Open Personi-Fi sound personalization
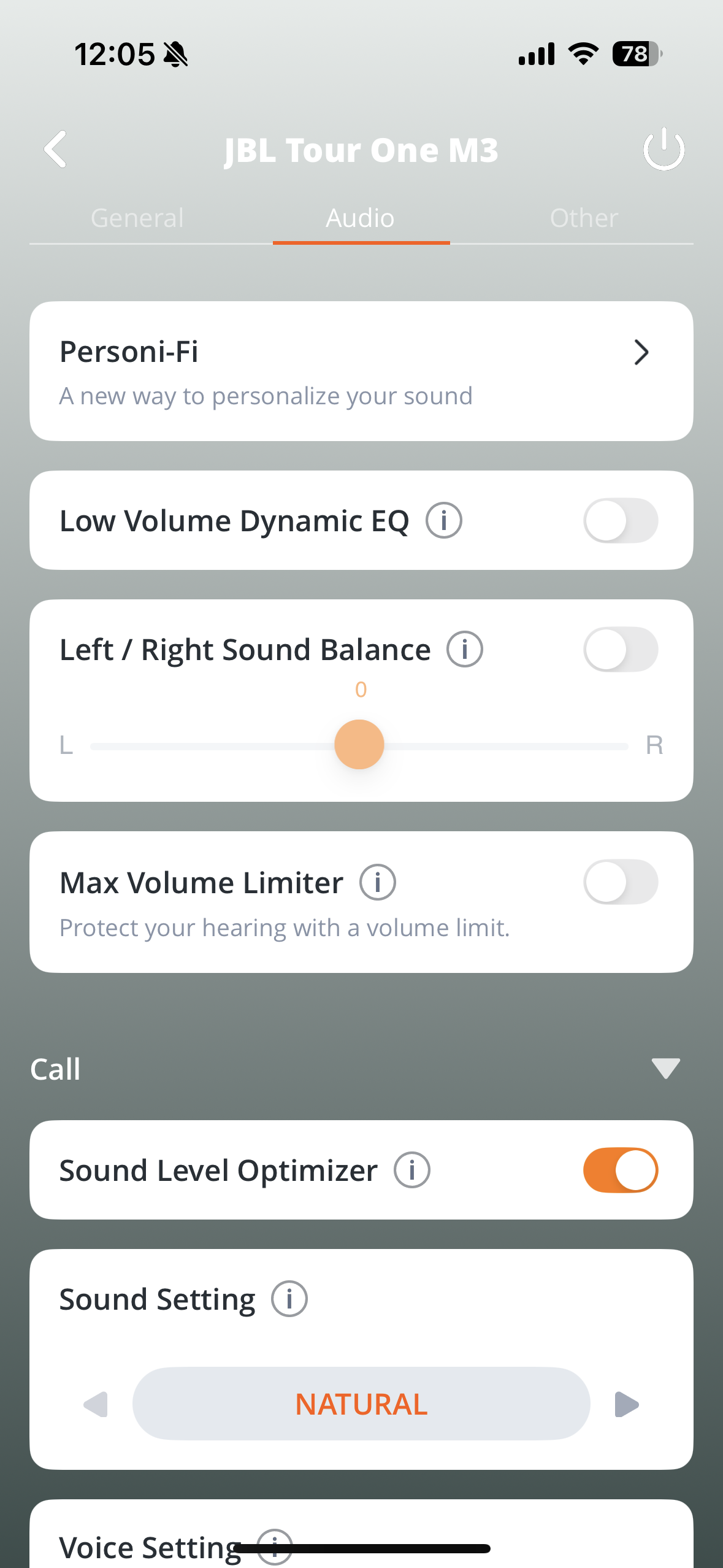This screenshot has width=723, height=1568. pyautogui.click(x=361, y=371)
